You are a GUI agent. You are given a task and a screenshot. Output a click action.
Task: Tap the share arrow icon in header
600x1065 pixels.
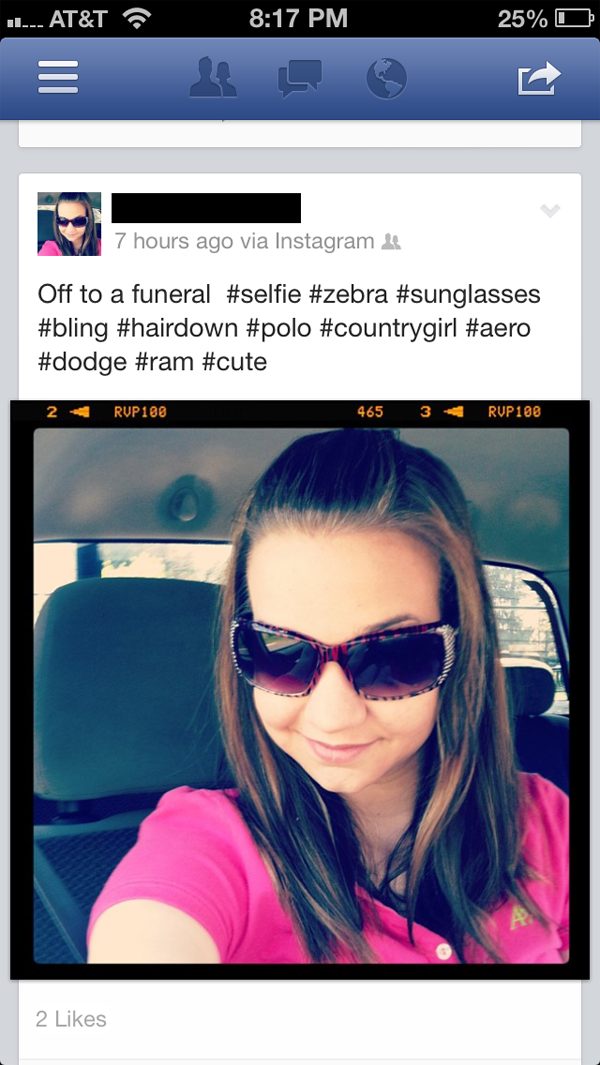click(x=539, y=78)
